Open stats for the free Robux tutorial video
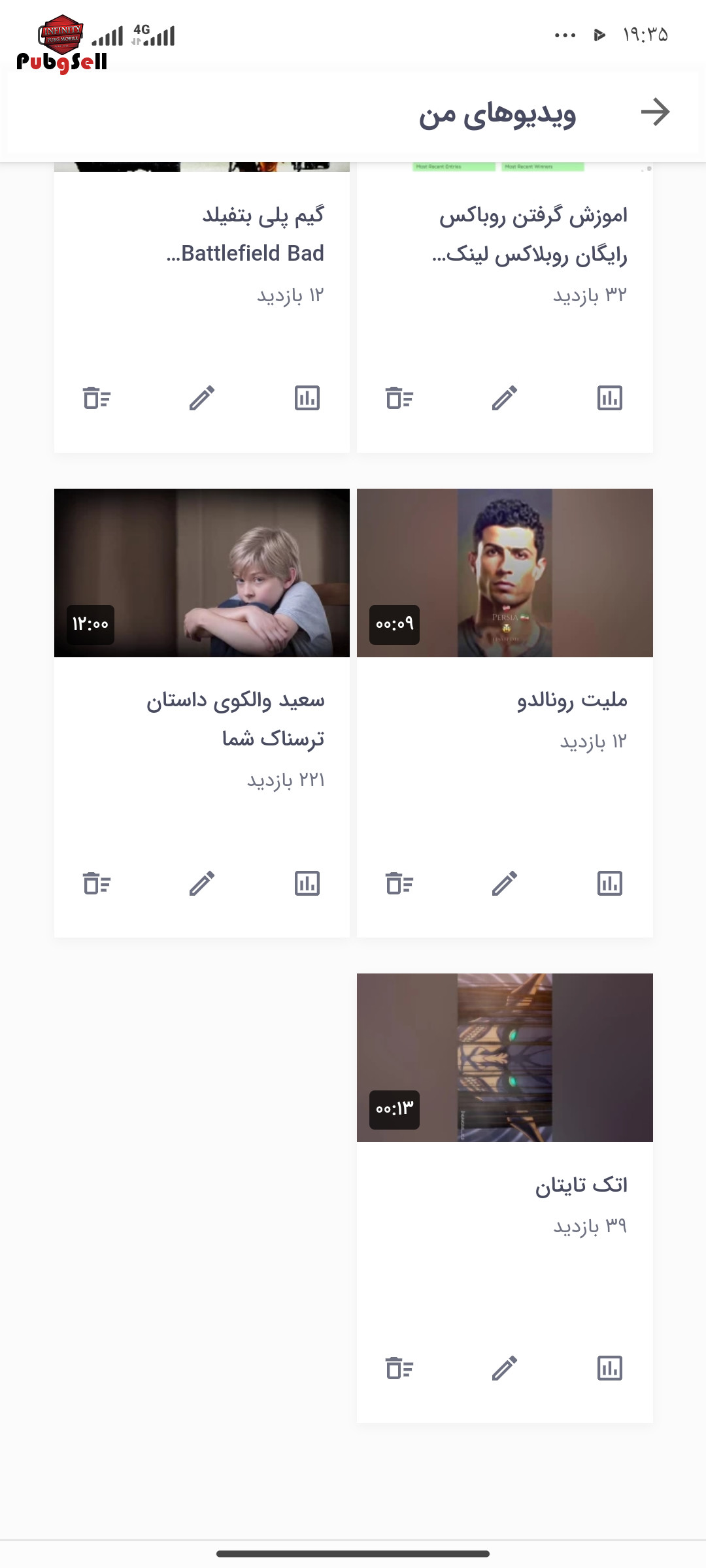Image resolution: width=706 pixels, height=1568 pixels. coord(610,398)
